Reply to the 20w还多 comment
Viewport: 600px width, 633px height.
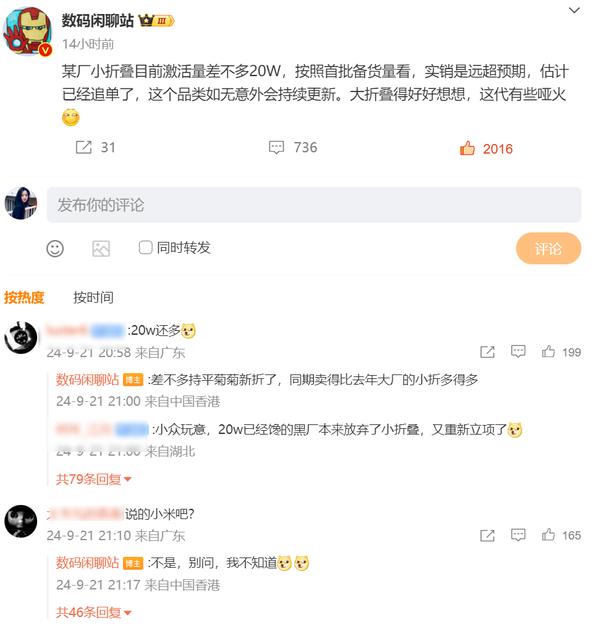coord(518,352)
